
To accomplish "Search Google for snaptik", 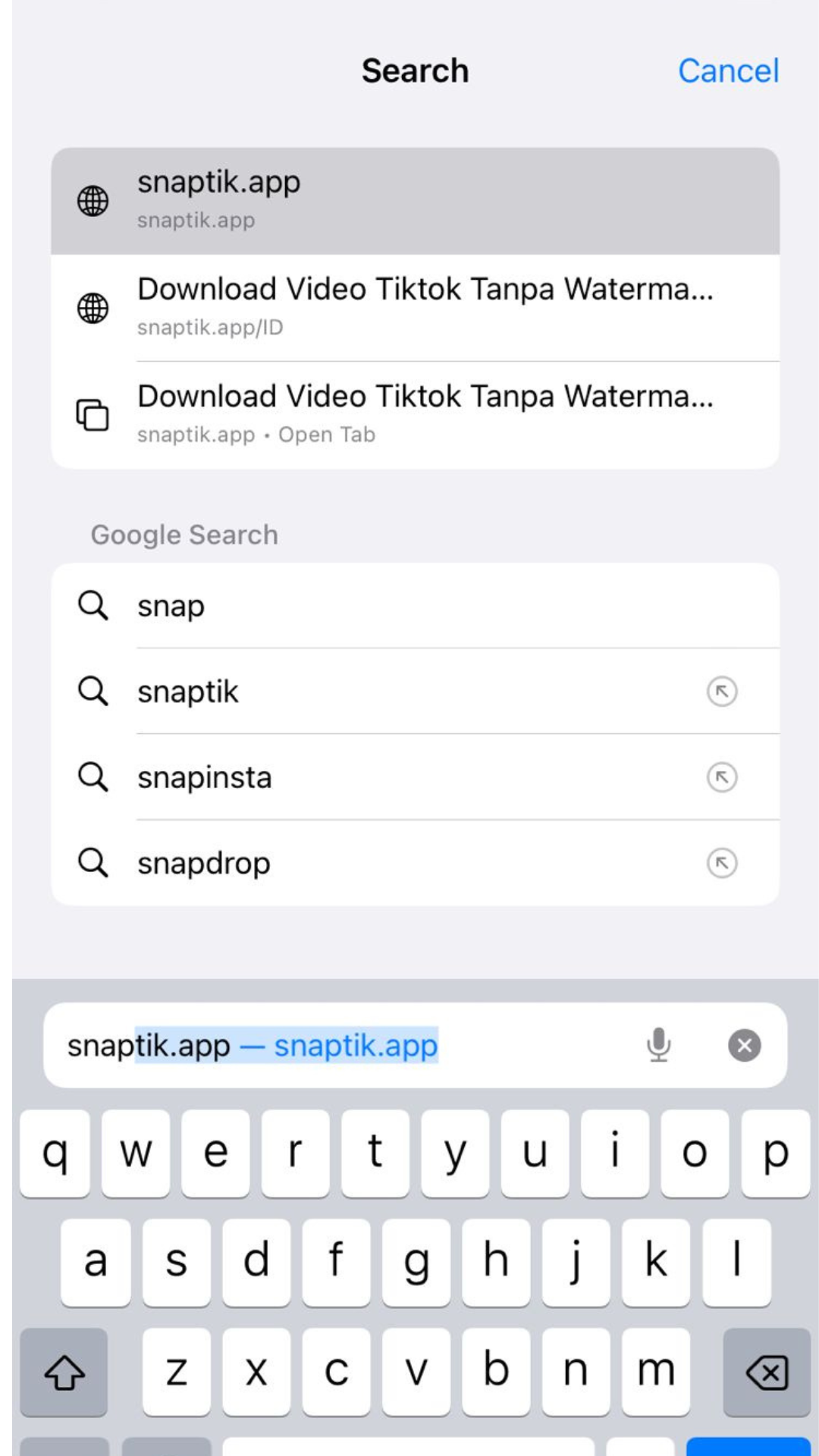I will click(379, 692).
